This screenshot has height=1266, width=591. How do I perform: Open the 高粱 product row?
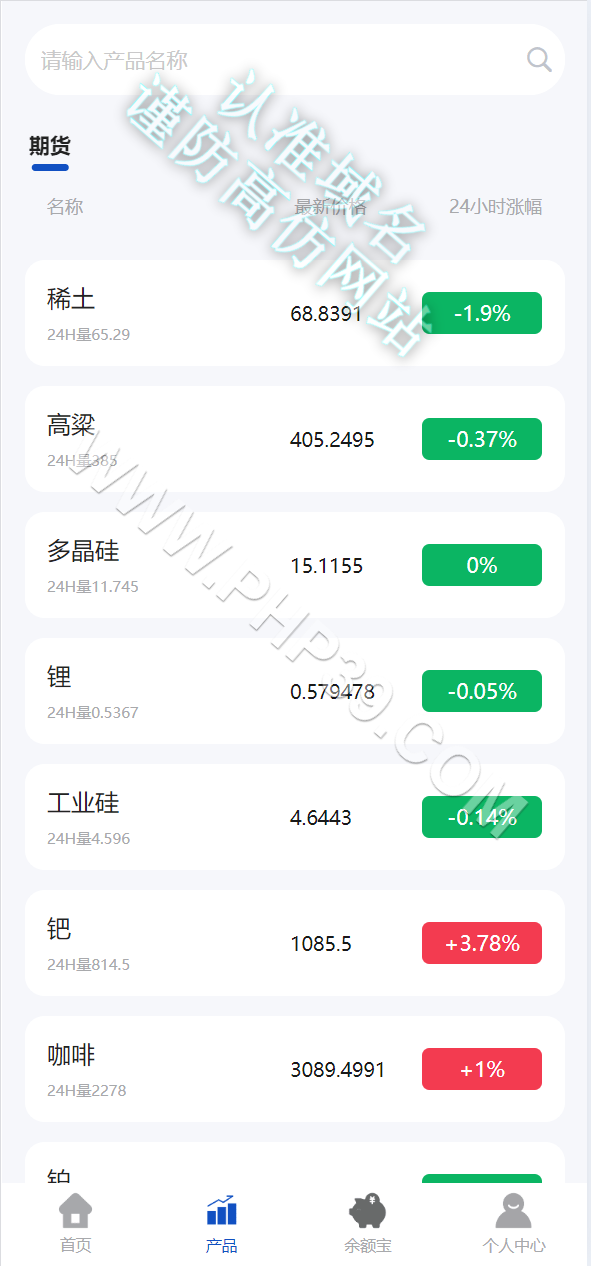tap(295, 439)
